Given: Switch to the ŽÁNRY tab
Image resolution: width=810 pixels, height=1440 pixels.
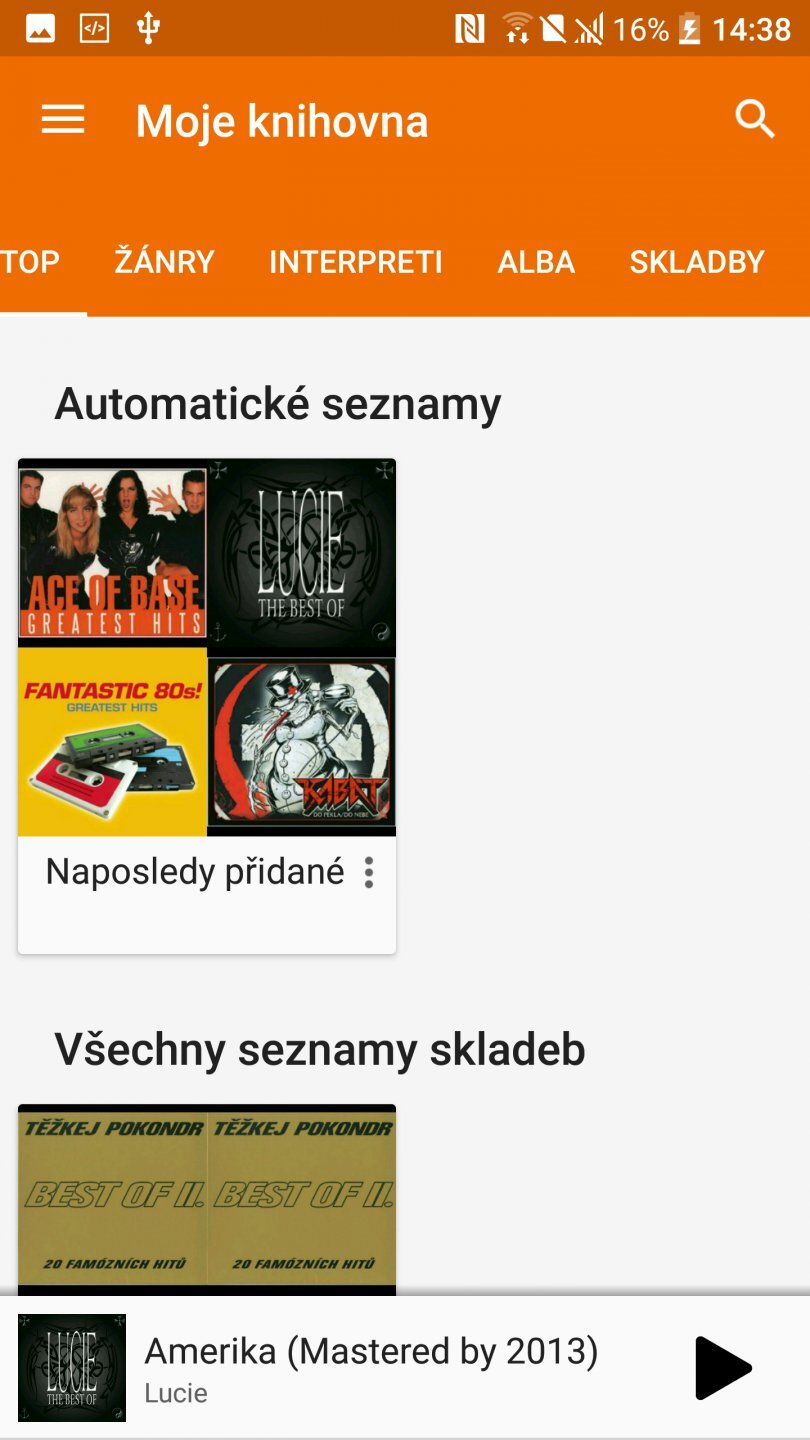Looking at the screenshot, I should point(164,262).
